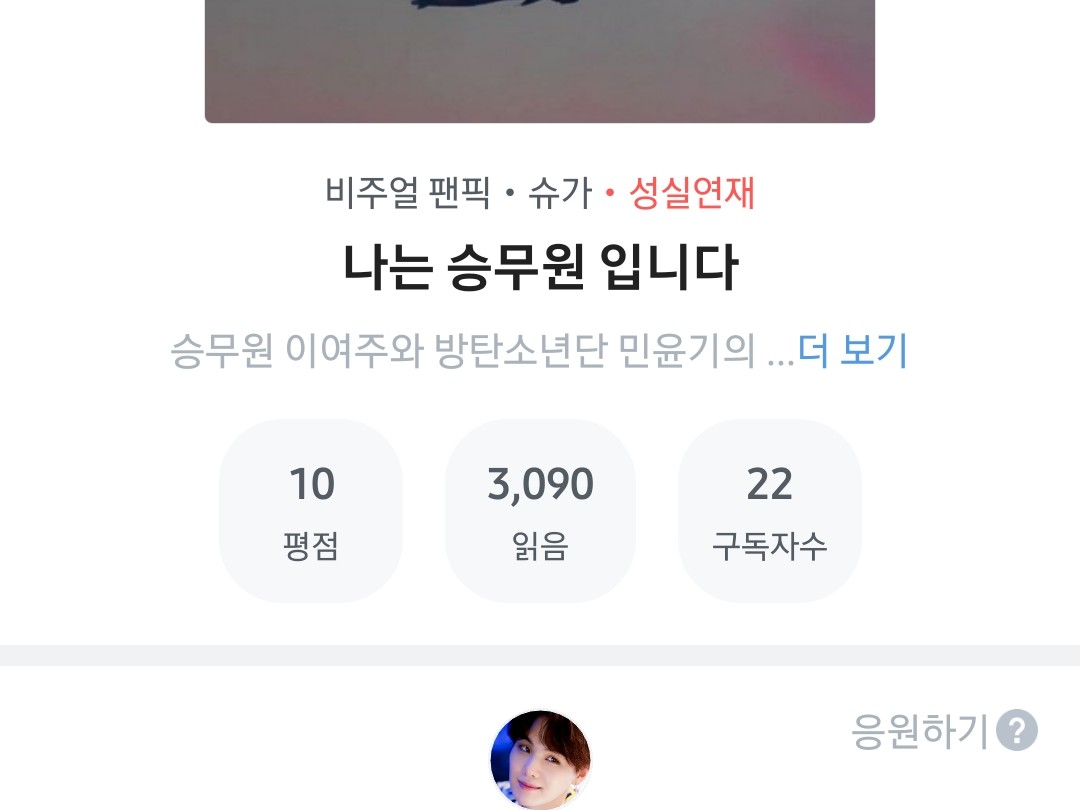Open the story cover image
Screen dimensions: 1080x810
coord(540,60)
